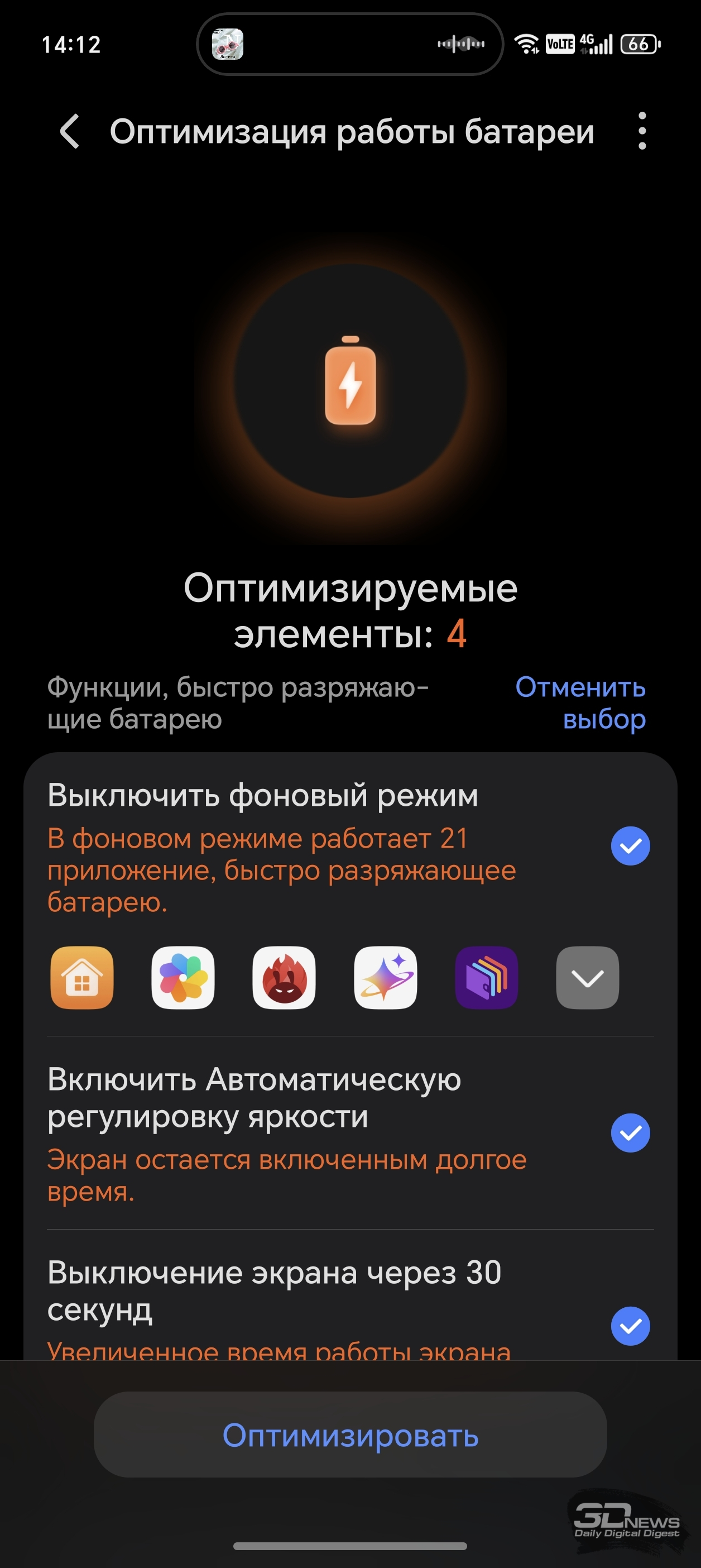Tap the Оптимизировать button
This screenshot has width=701, height=1568.
(x=350, y=1435)
